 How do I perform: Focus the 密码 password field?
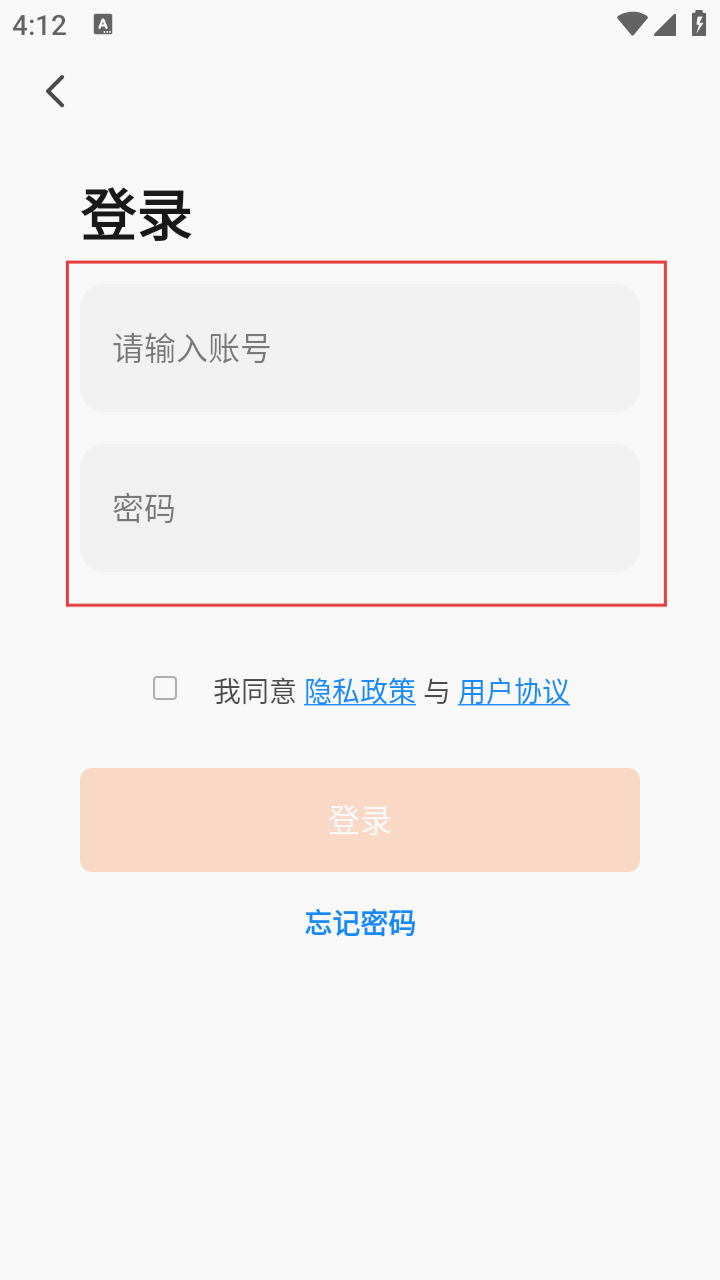coord(360,508)
